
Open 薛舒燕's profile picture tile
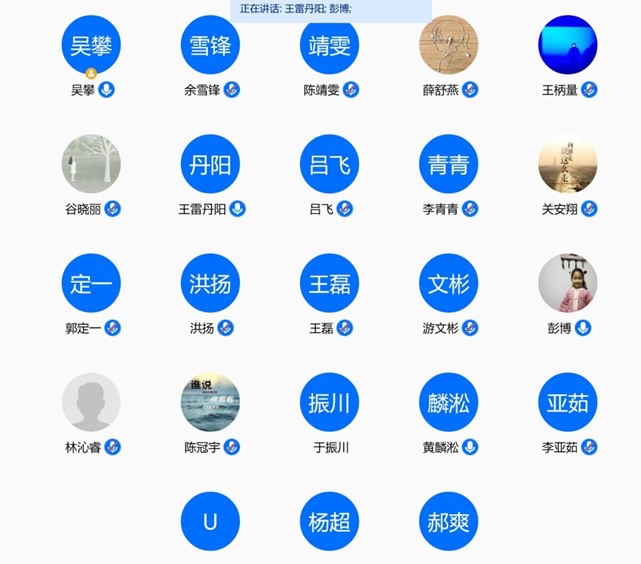point(448,45)
